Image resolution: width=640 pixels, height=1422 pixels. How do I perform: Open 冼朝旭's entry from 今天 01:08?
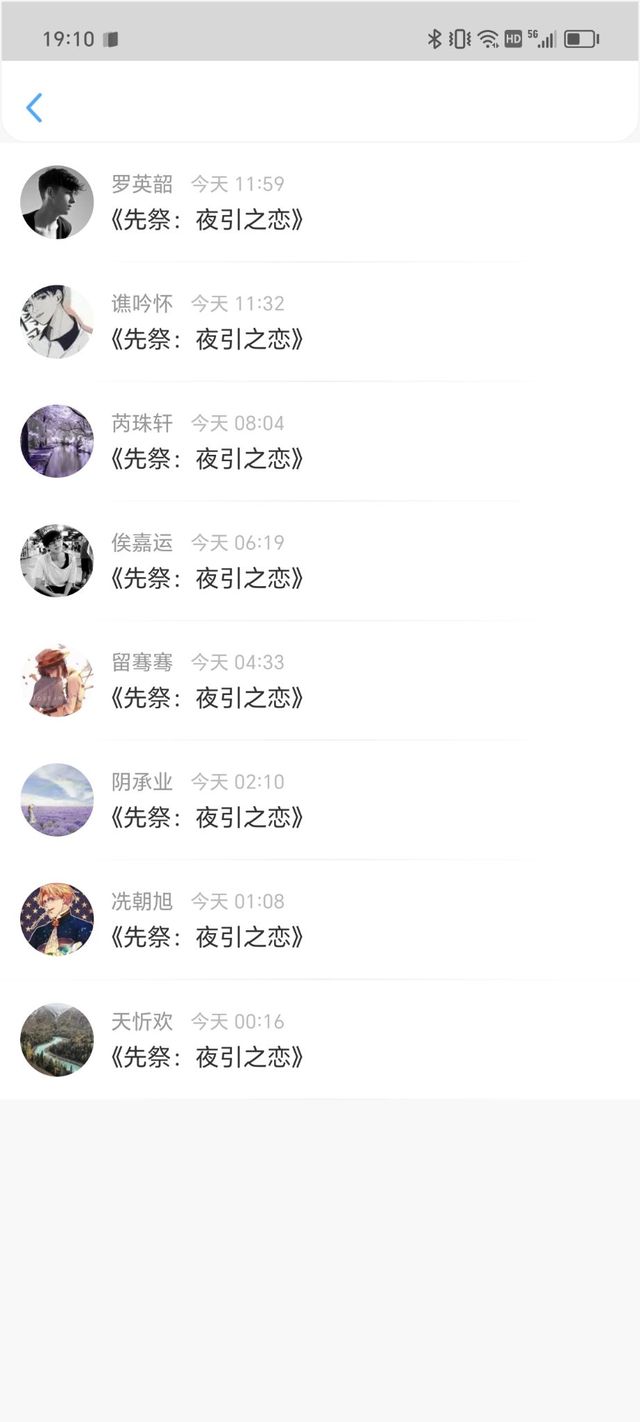[x=320, y=919]
